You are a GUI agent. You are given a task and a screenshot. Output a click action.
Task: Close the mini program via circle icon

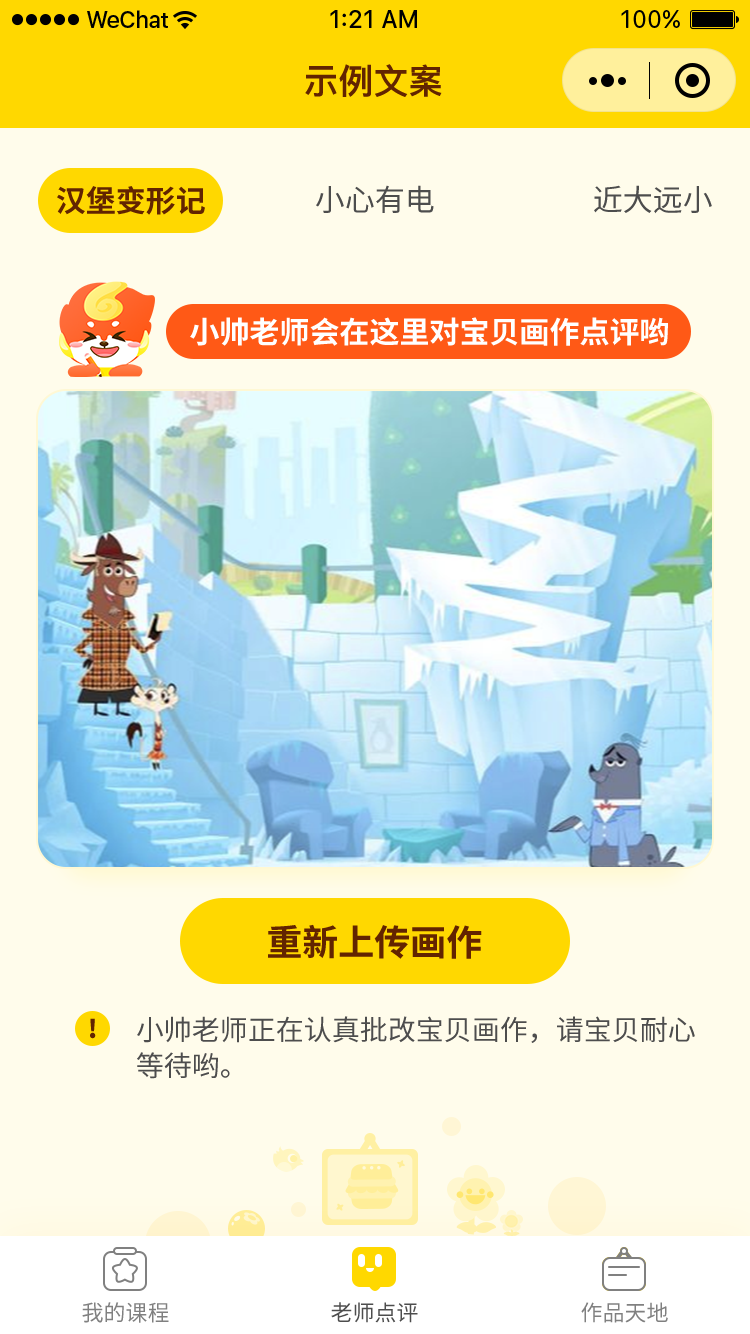(692, 81)
